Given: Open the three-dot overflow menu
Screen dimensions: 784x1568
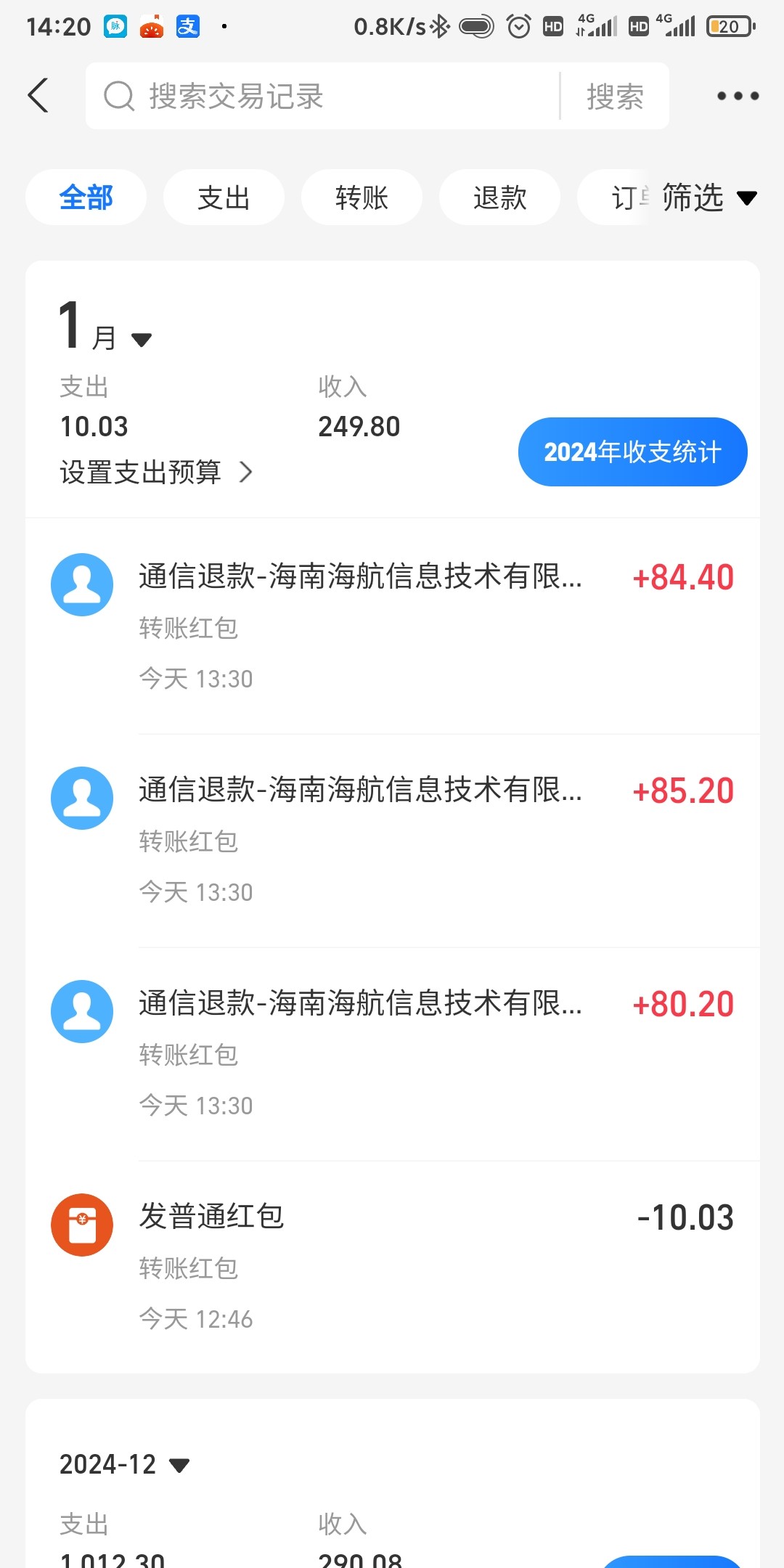Looking at the screenshot, I should [738, 96].
